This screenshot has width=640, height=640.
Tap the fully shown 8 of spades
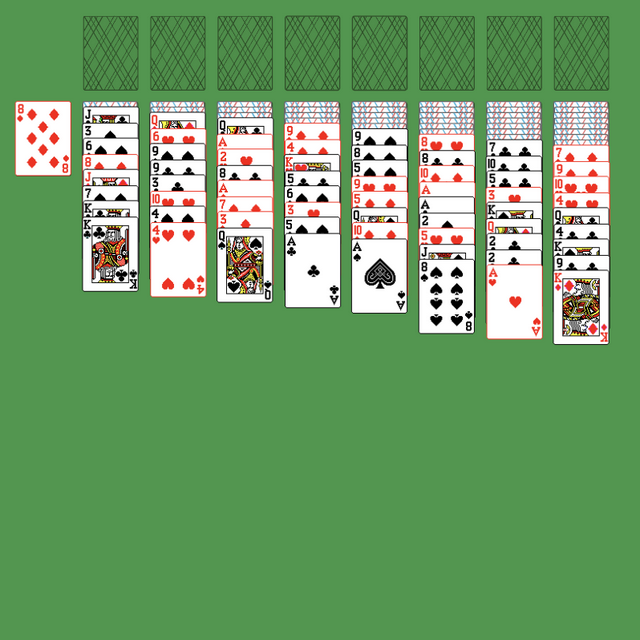447,295
